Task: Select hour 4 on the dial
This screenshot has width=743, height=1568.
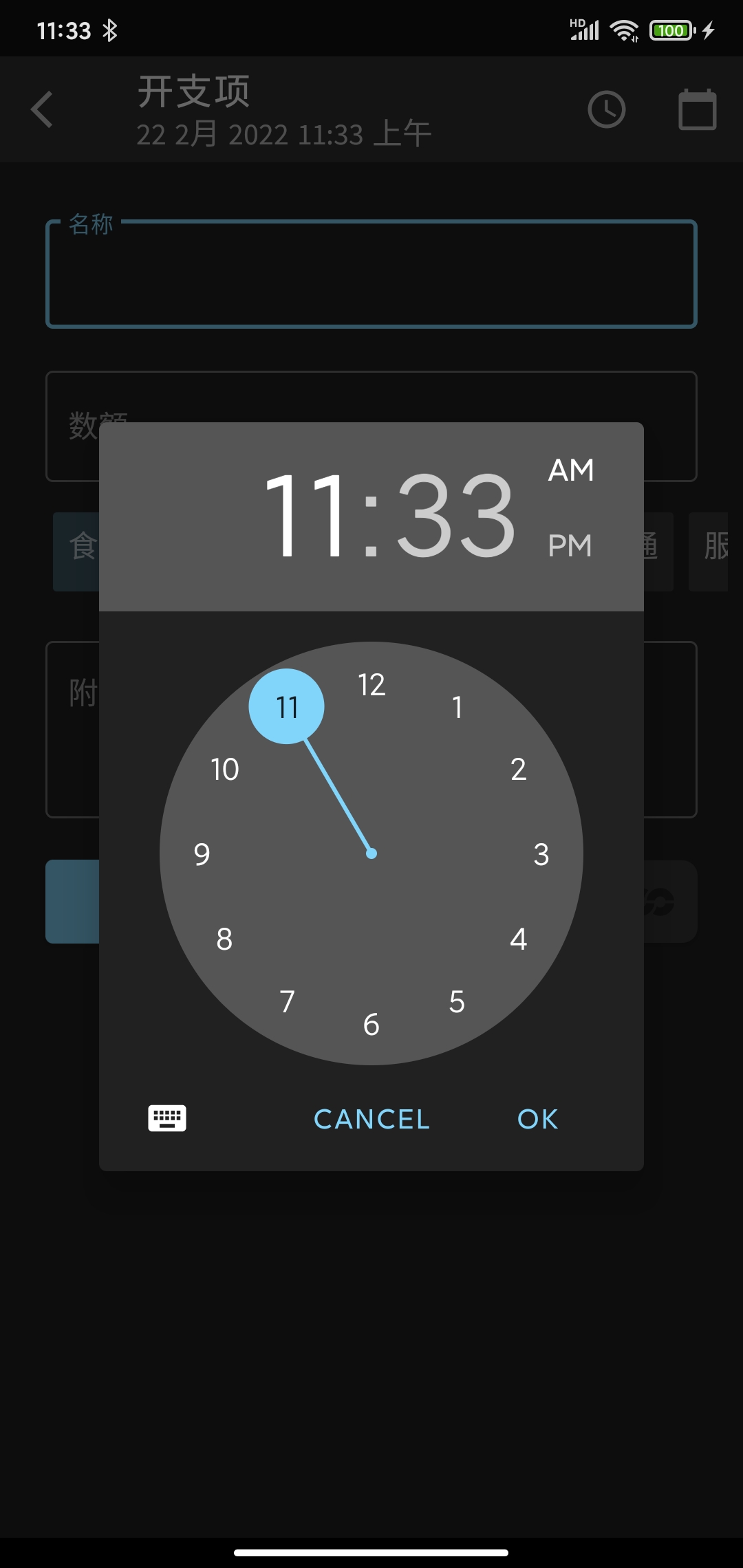Action: [519, 939]
